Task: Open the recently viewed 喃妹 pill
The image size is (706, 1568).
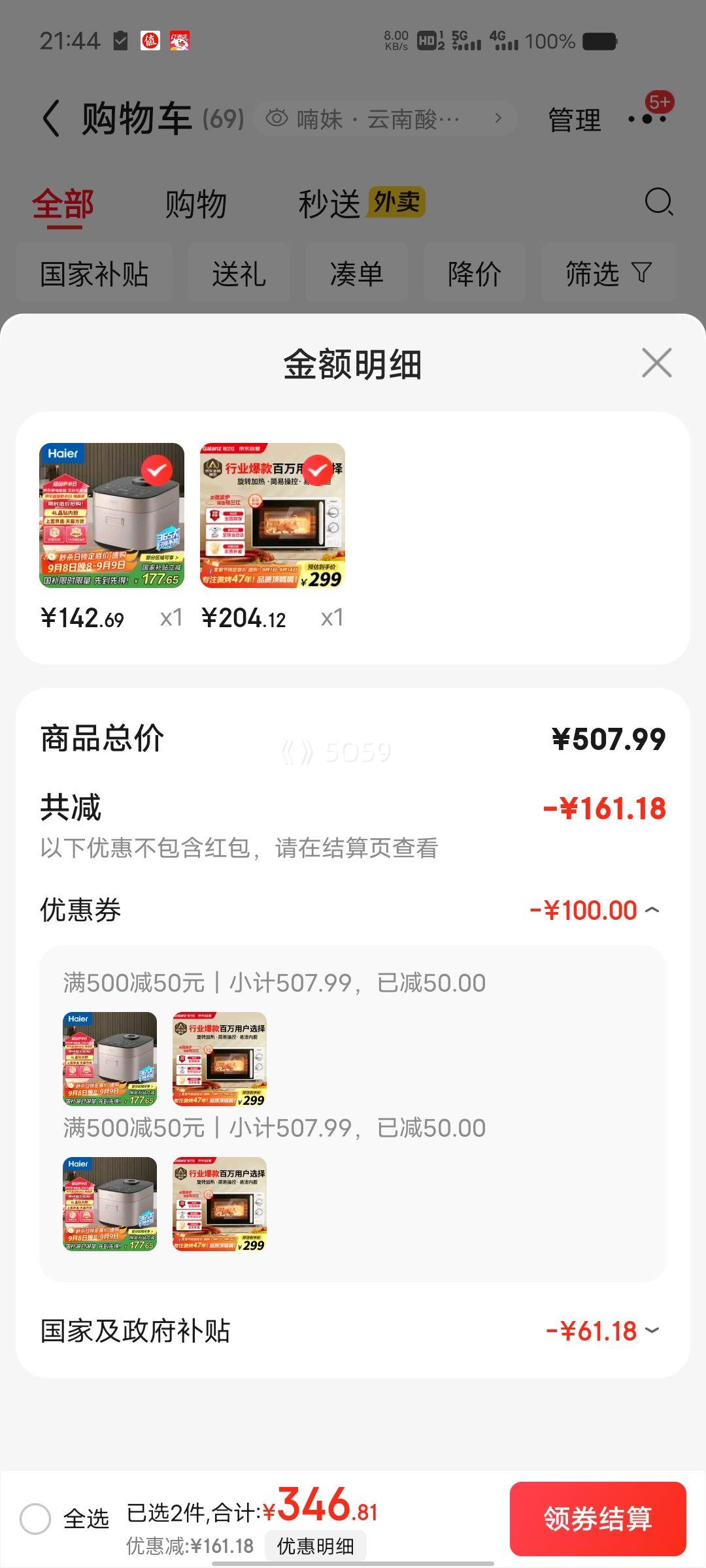Action: point(385,119)
